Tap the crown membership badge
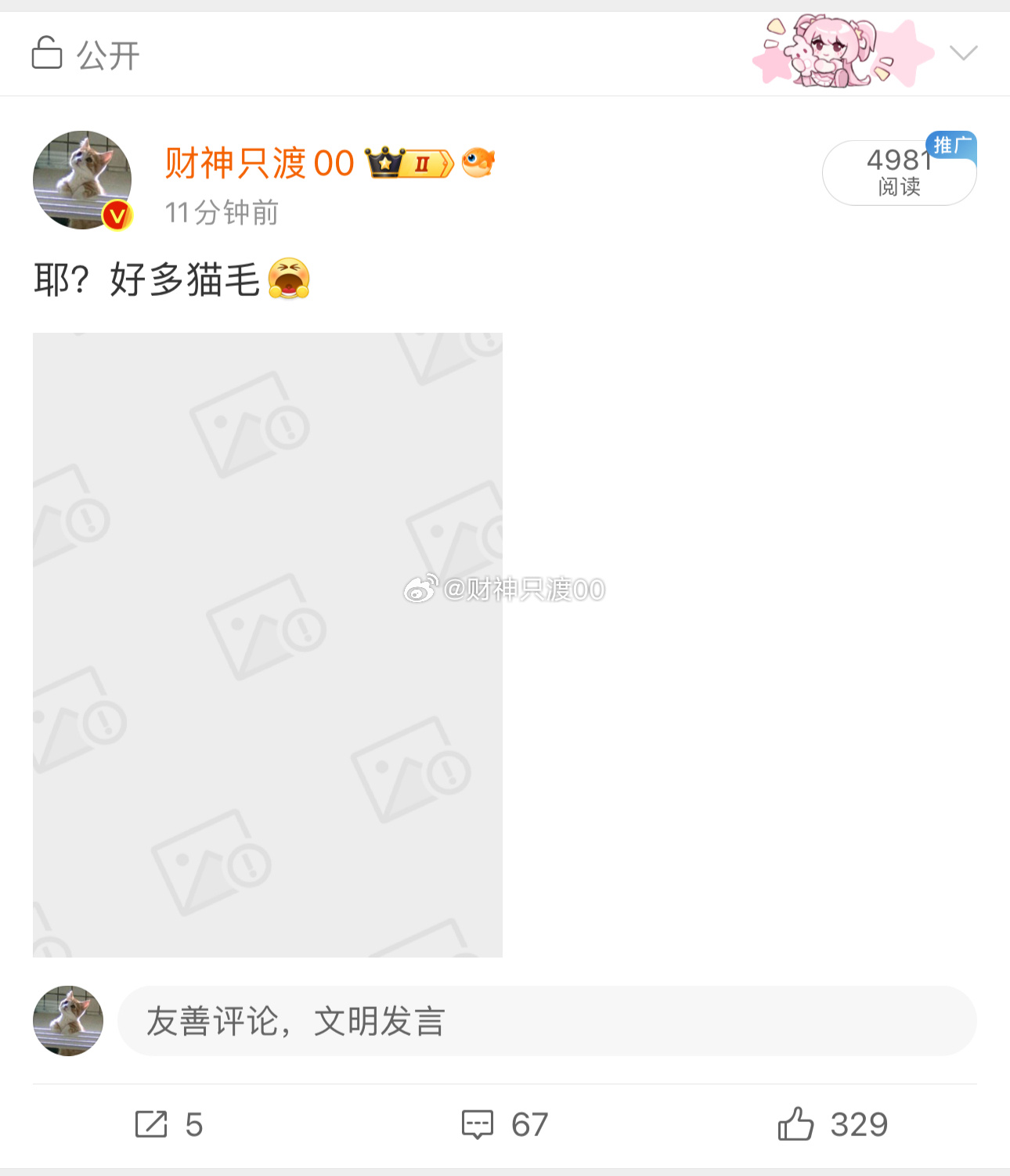This screenshot has height=1176, width=1010. 409,163
